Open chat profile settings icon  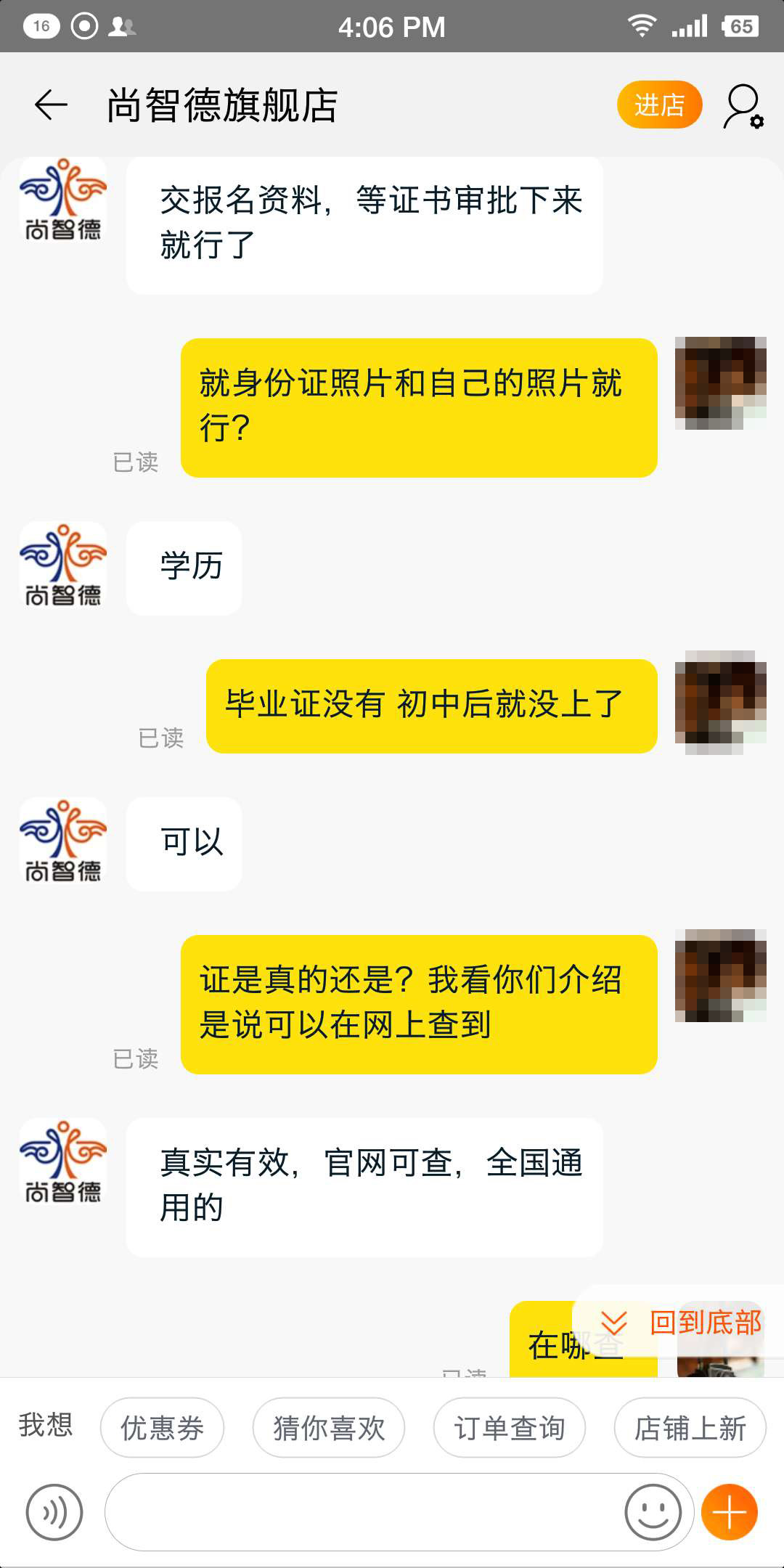tap(743, 107)
